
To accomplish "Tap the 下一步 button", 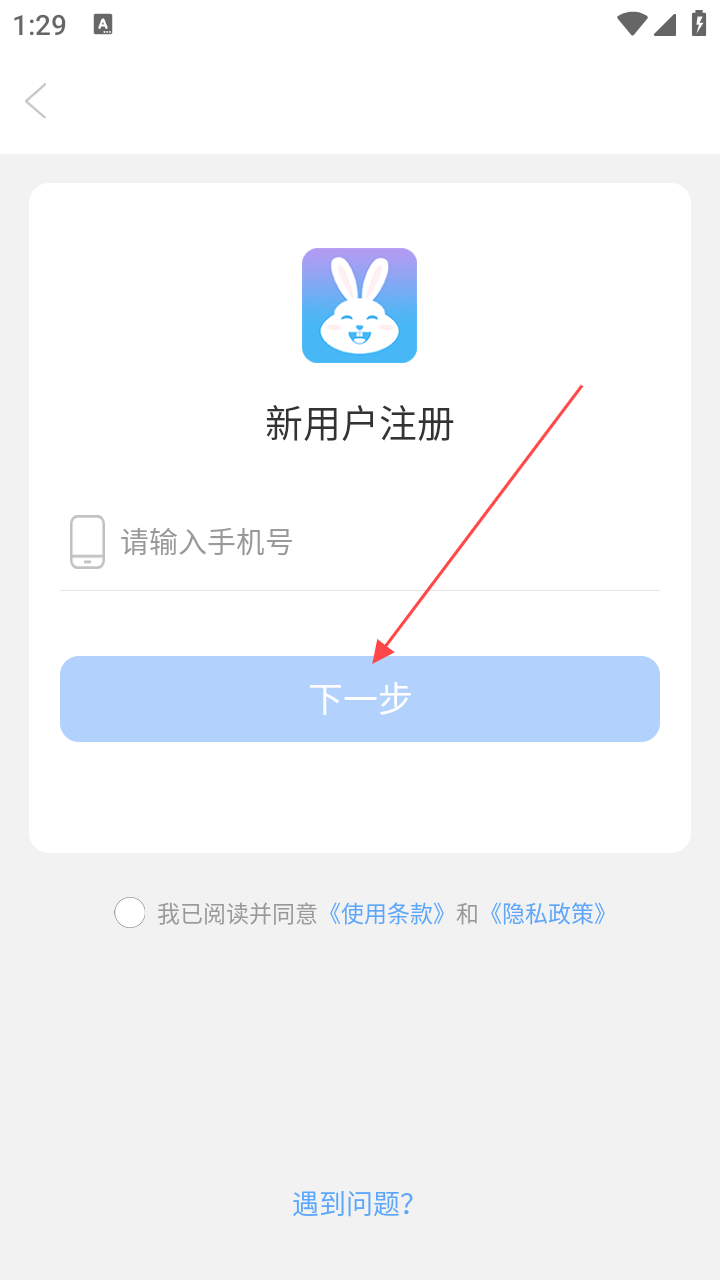I will pos(360,699).
